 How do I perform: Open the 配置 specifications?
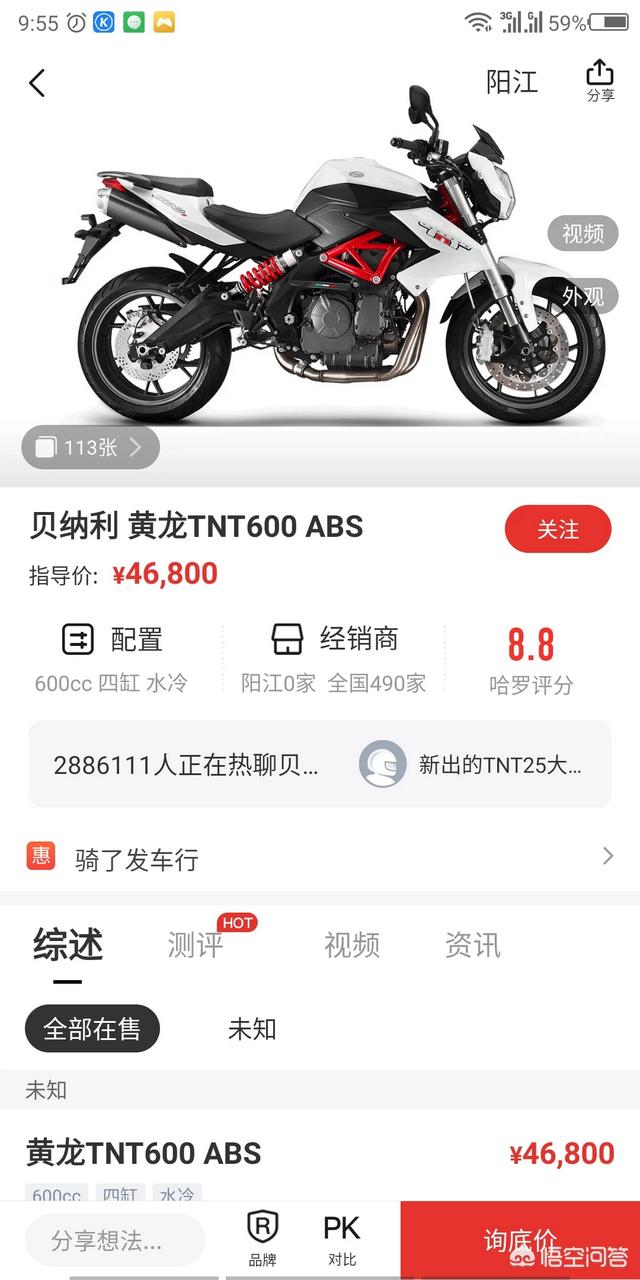tap(111, 657)
